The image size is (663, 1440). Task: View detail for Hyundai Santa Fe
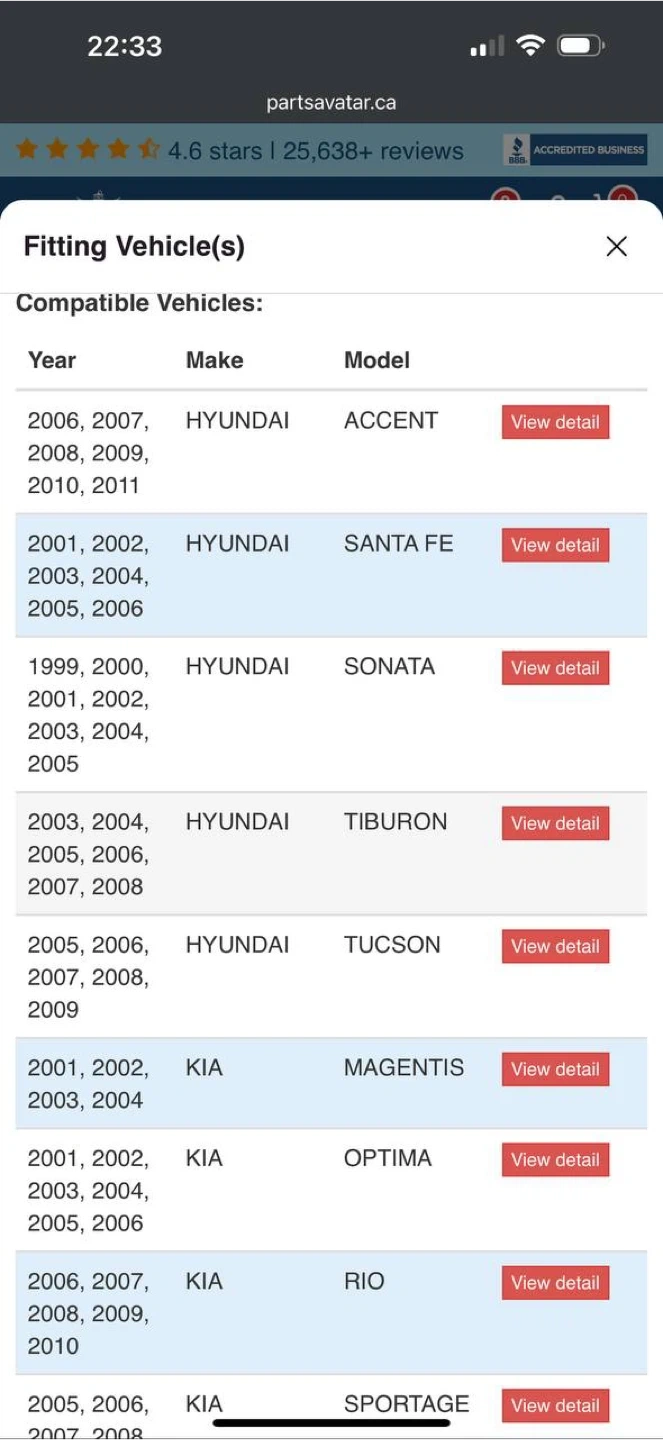555,545
